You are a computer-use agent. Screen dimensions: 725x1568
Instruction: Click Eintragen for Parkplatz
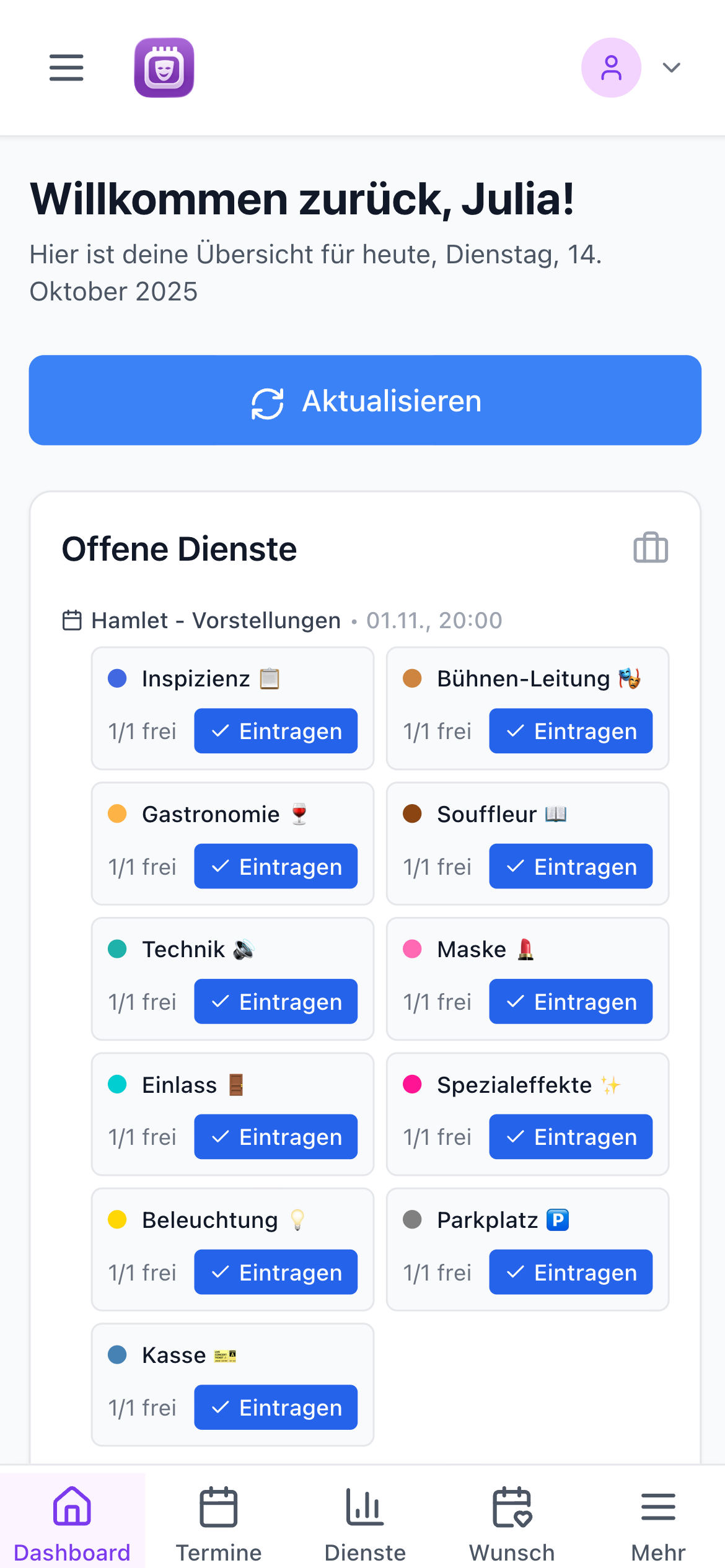point(570,1272)
